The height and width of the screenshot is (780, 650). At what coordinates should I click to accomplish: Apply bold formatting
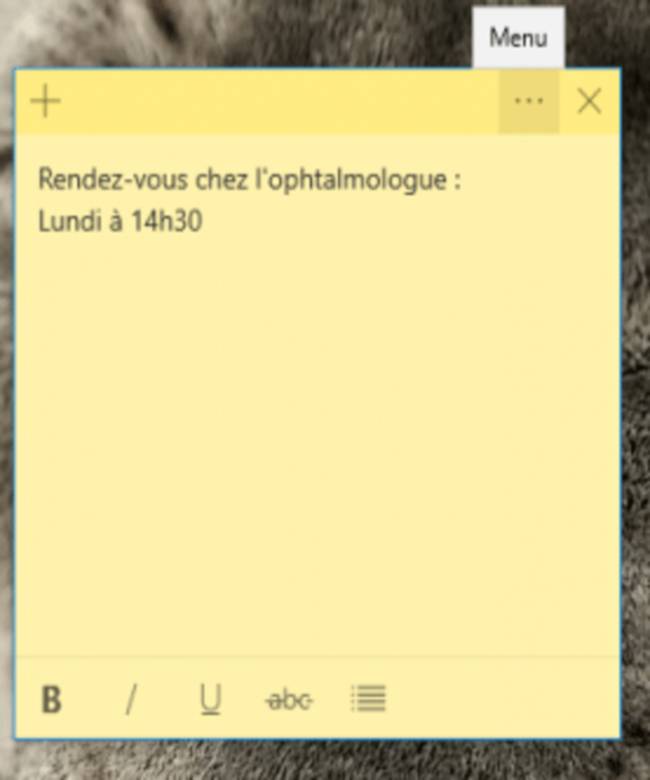pyautogui.click(x=51, y=699)
